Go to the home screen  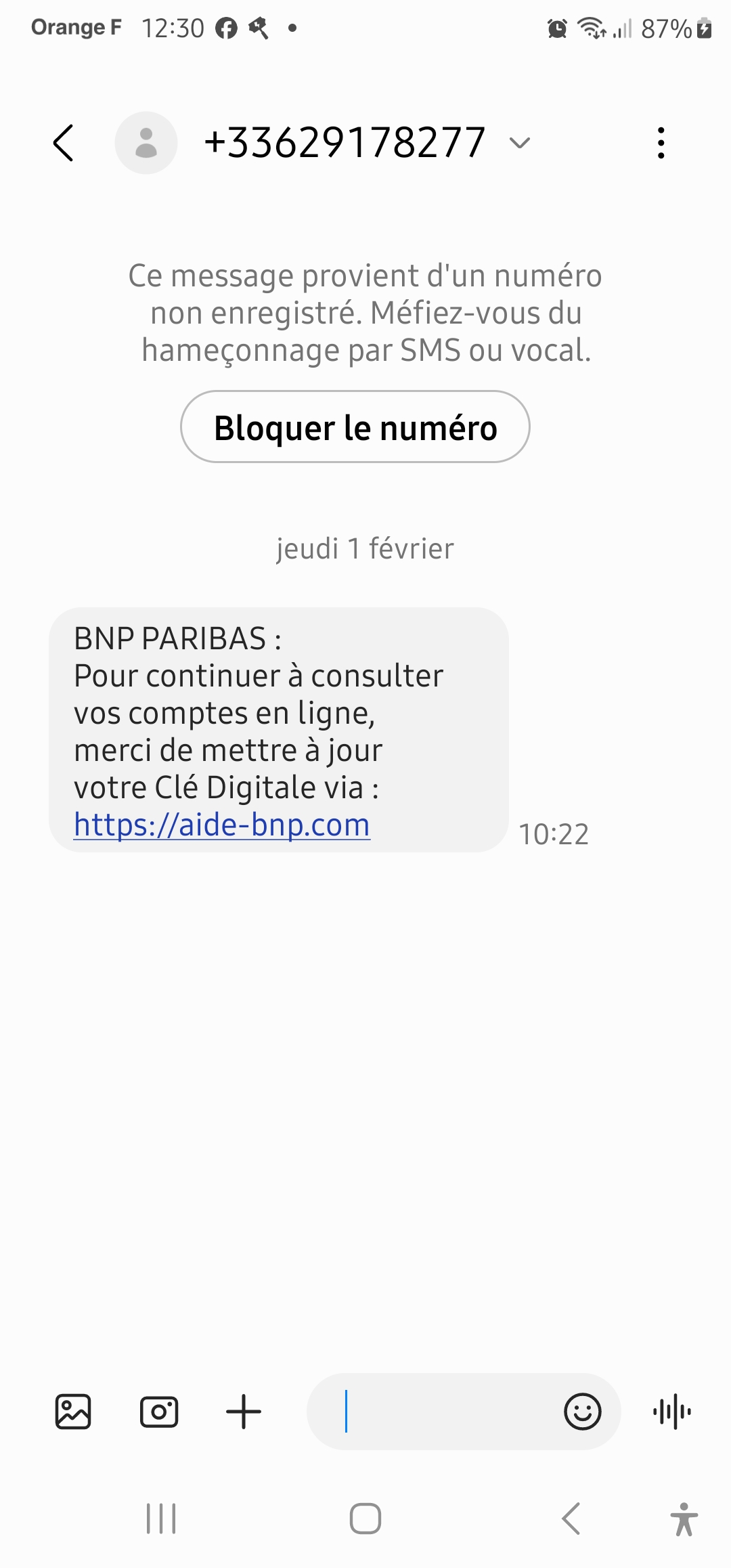pyautogui.click(x=365, y=1519)
